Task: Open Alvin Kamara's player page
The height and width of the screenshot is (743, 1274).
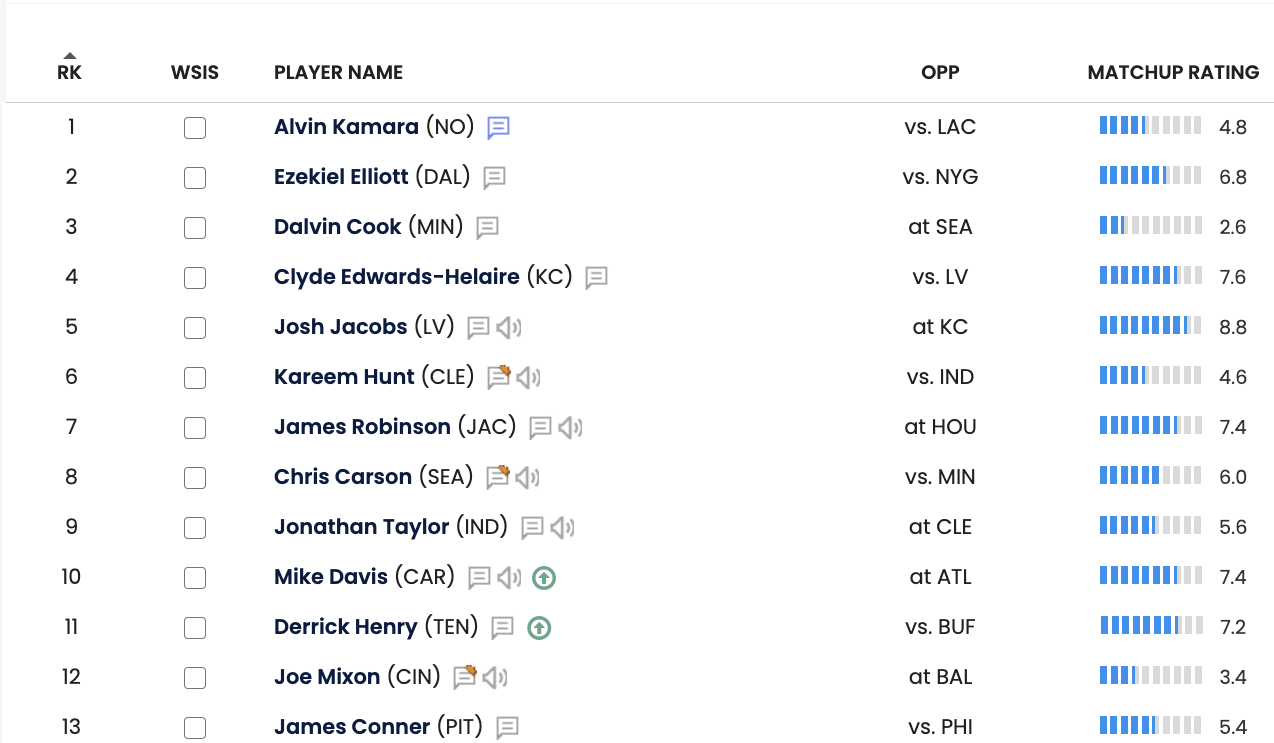Action: (x=346, y=127)
